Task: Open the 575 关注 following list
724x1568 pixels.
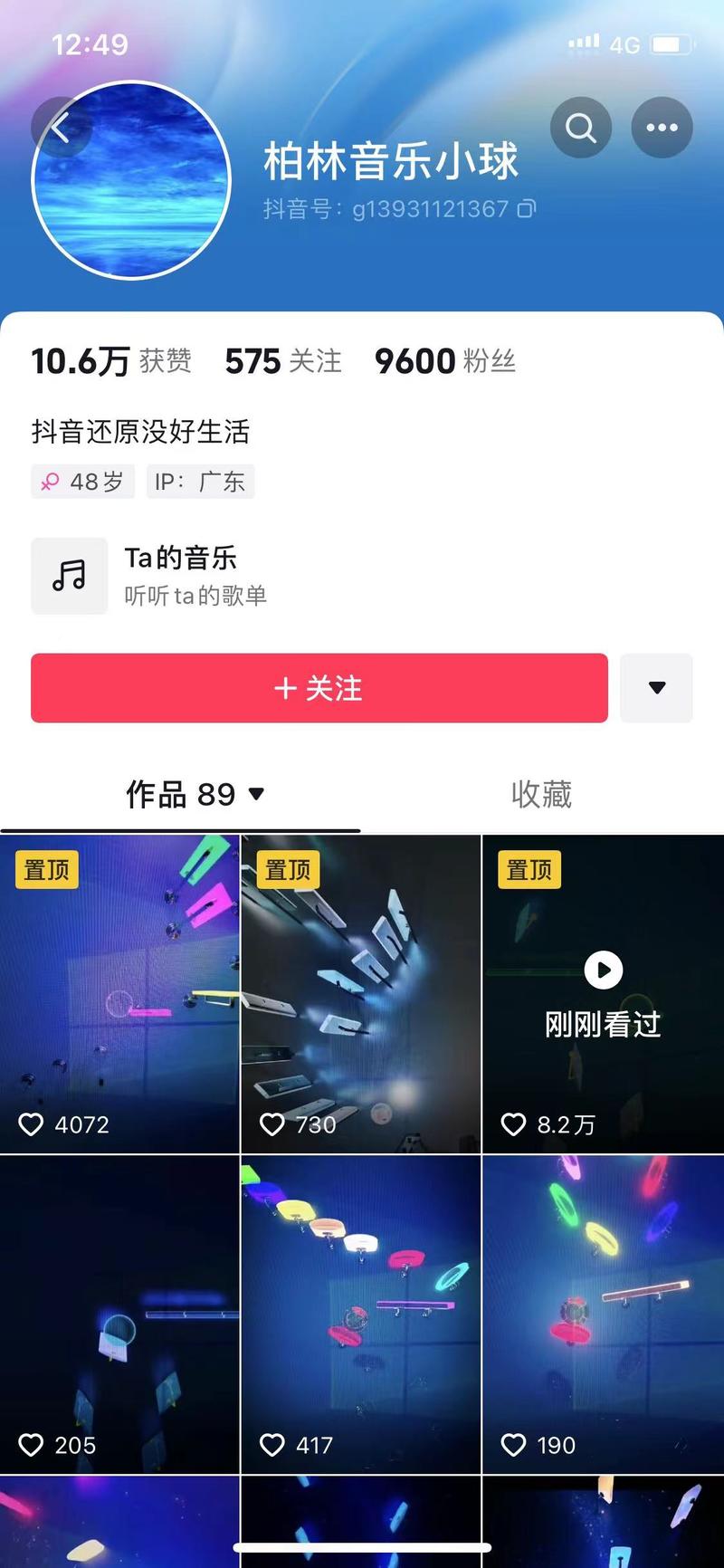Action: pos(283,361)
